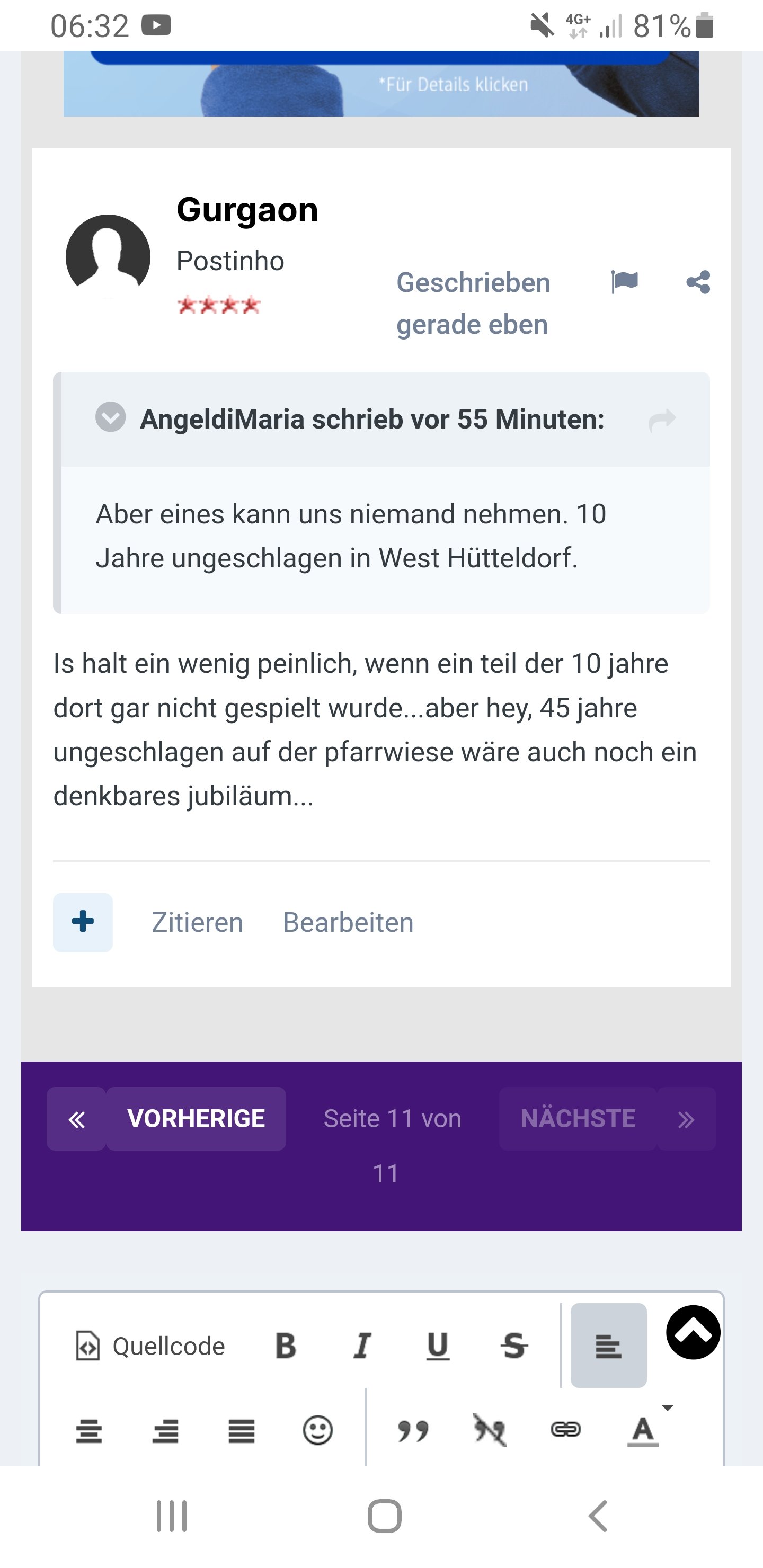This screenshot has width=763, height=1568.
Task: Toggle Quellcode source mode in editor
Action: (x=150, y=1346)
